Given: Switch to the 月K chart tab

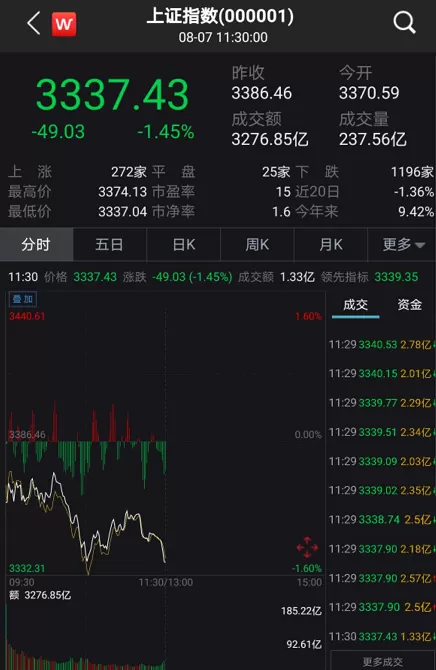Looking at the screenshot, I should coord(330,244).
